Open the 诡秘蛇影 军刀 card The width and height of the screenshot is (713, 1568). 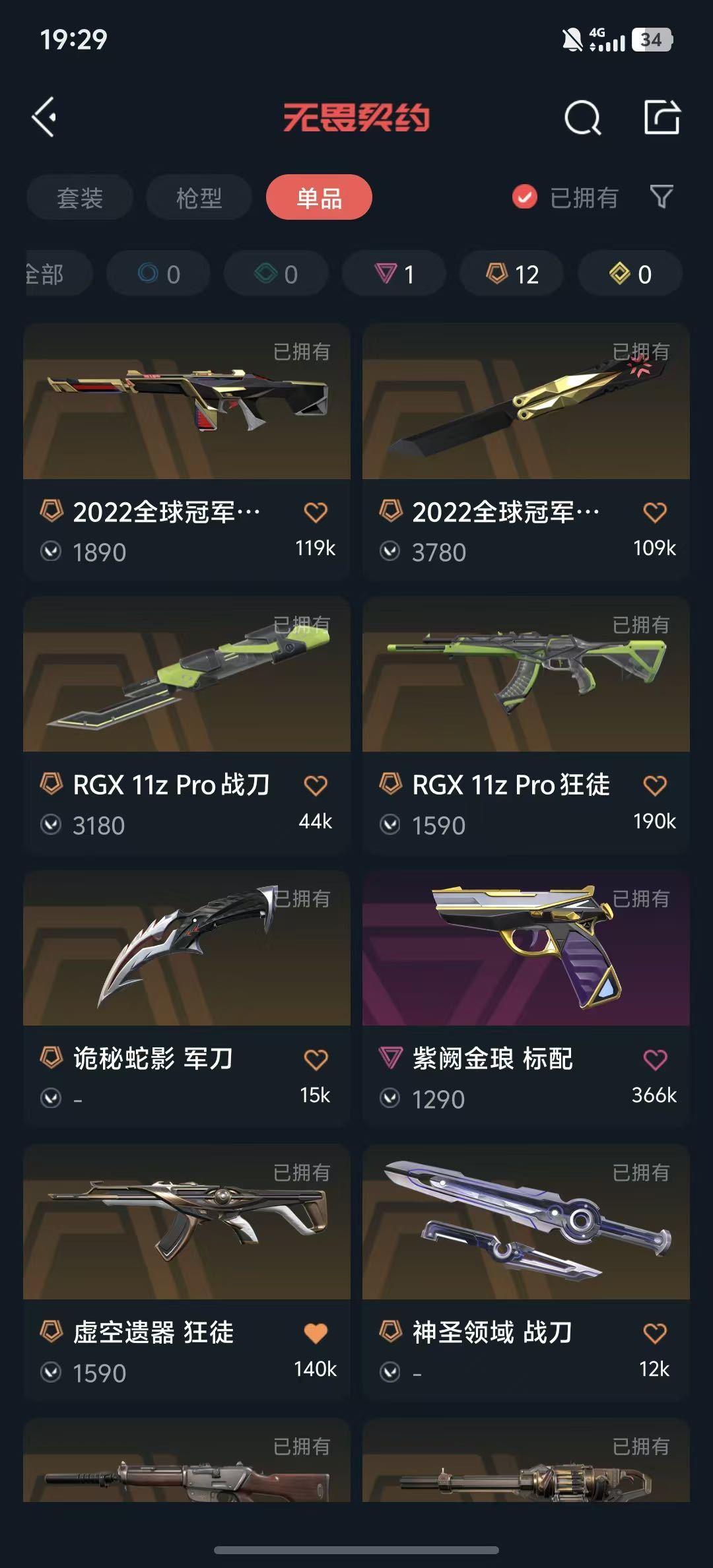[x=187, y=999]
